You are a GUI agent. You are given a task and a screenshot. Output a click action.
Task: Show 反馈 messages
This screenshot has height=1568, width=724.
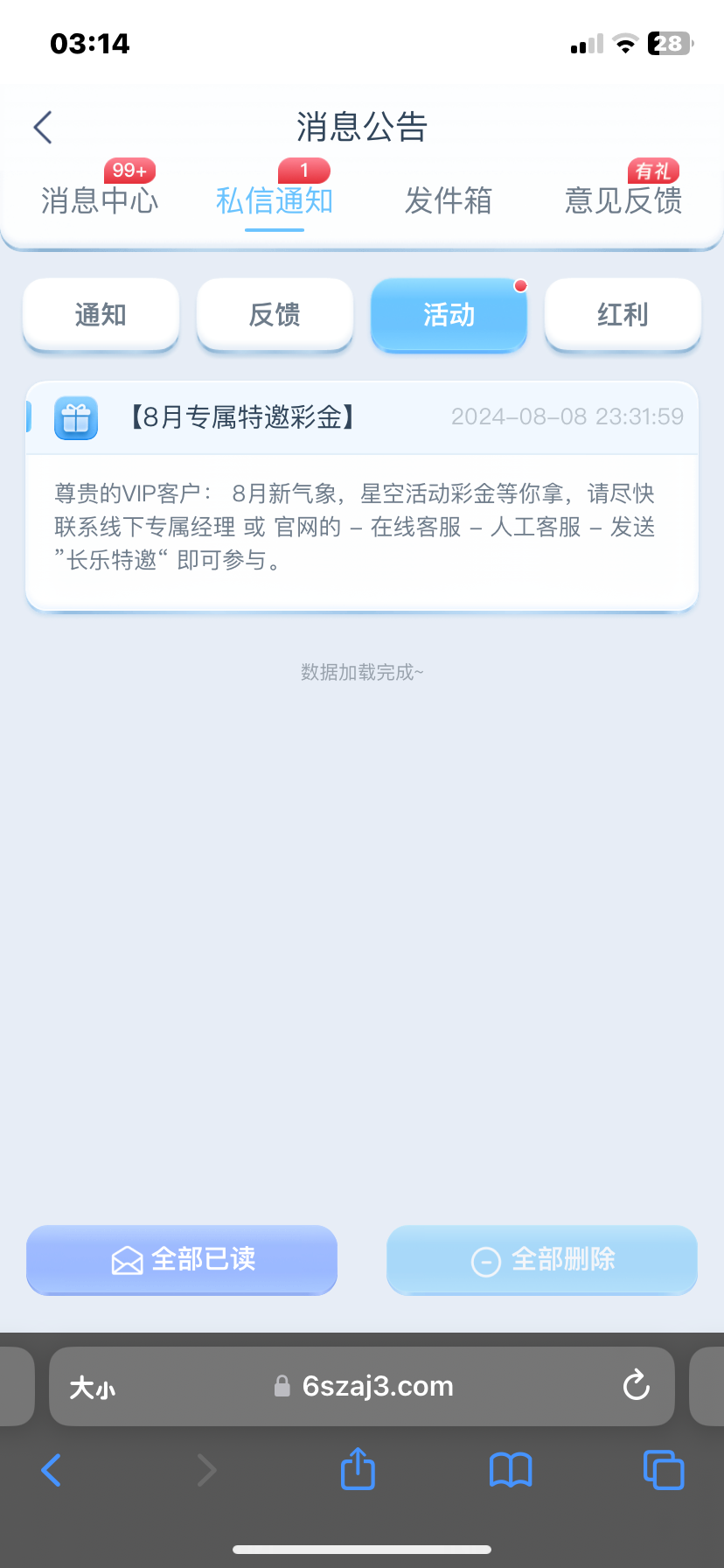[x=275, y=315]
